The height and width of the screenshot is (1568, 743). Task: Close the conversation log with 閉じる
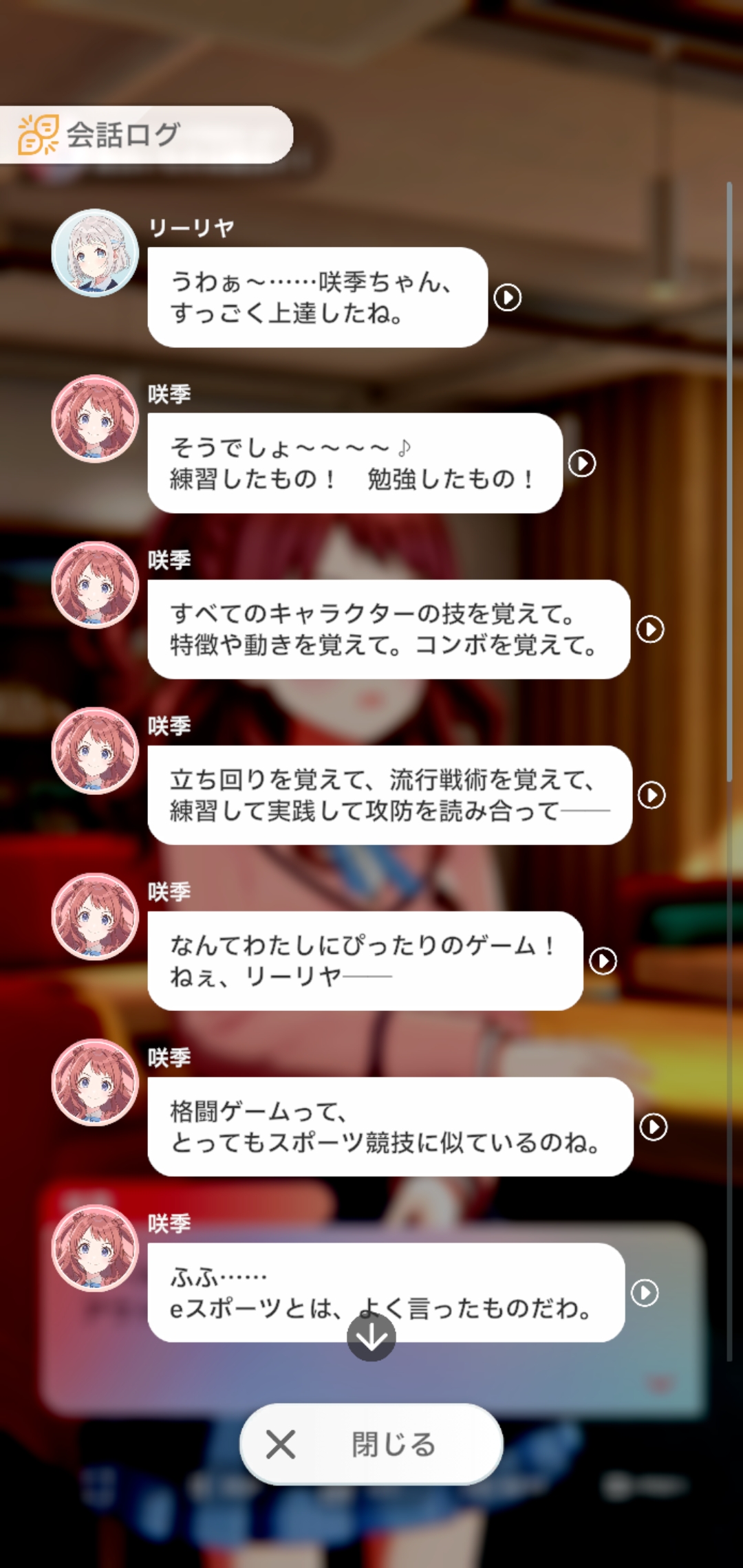click(371, 1444)
